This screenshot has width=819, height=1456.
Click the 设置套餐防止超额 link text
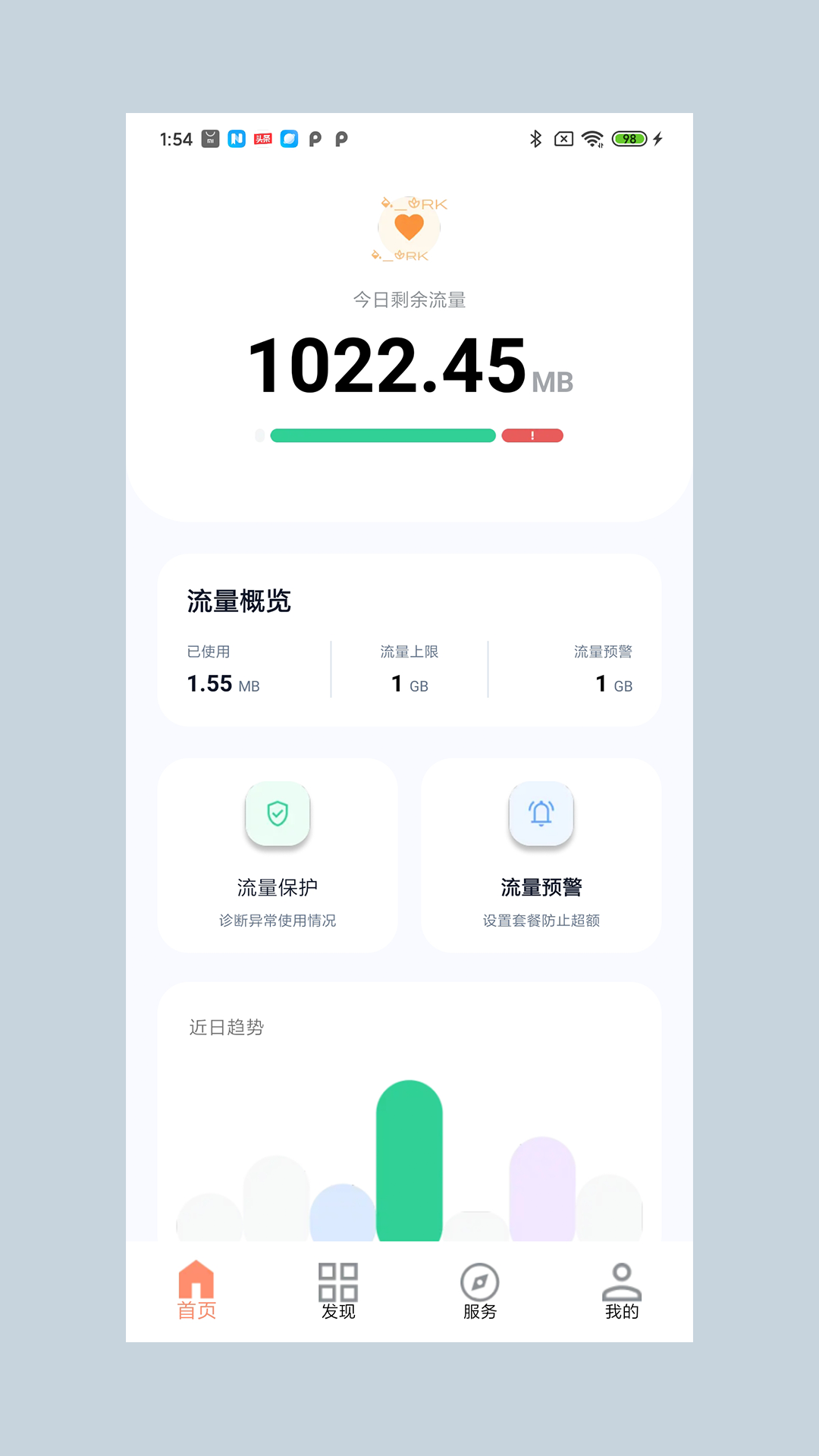[x=541, y=921]
